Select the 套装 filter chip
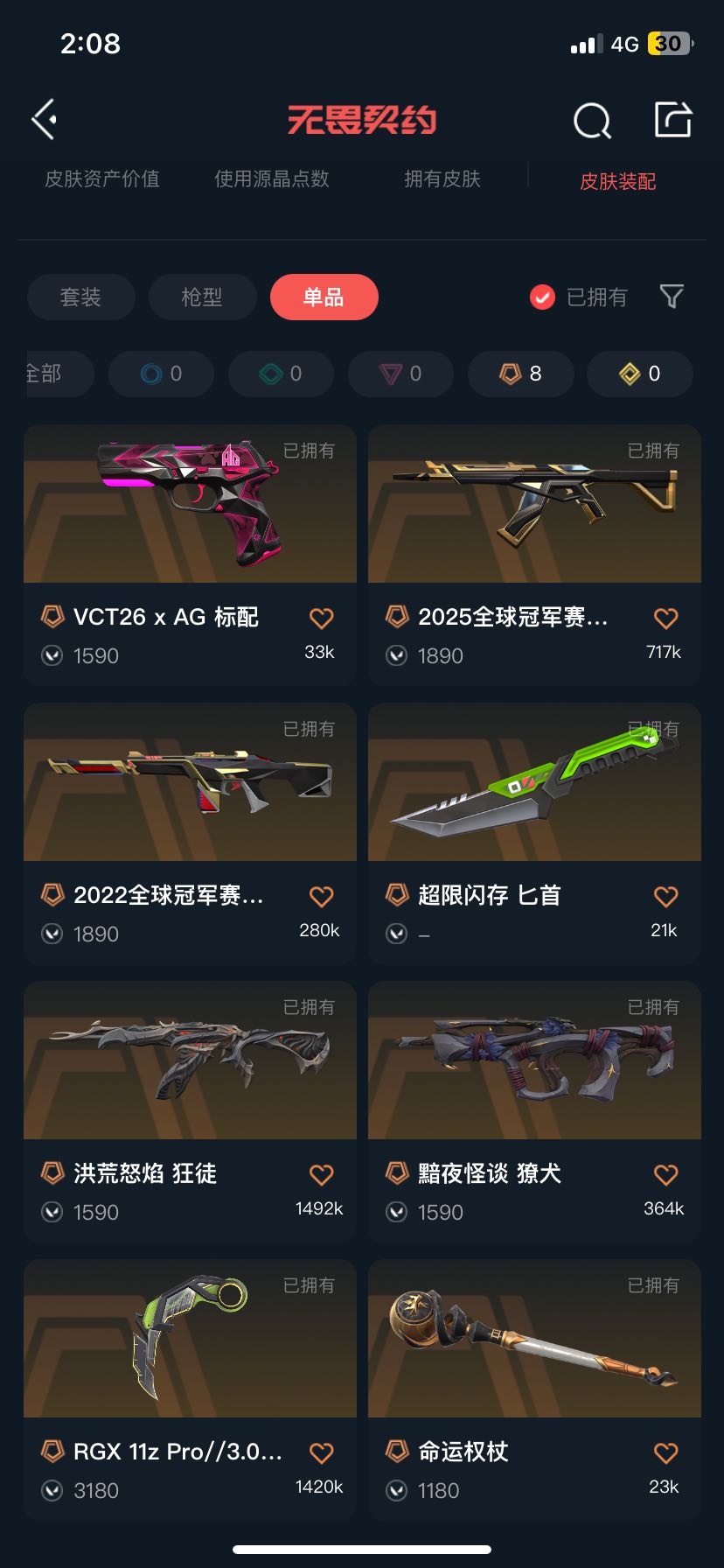Screen dimensions: 724x1568 (x=80, y=297)
